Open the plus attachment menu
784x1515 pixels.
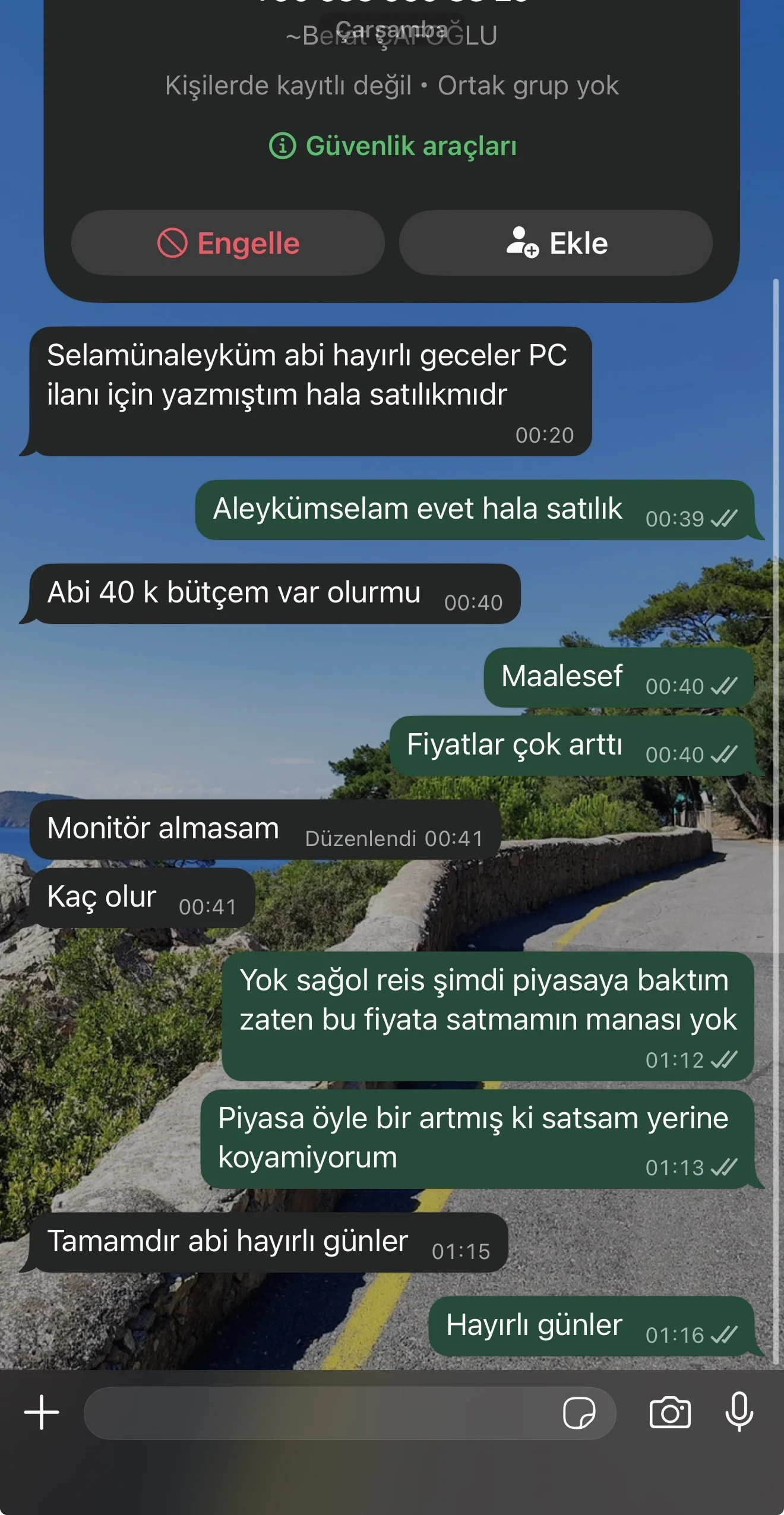point(42,1412)
